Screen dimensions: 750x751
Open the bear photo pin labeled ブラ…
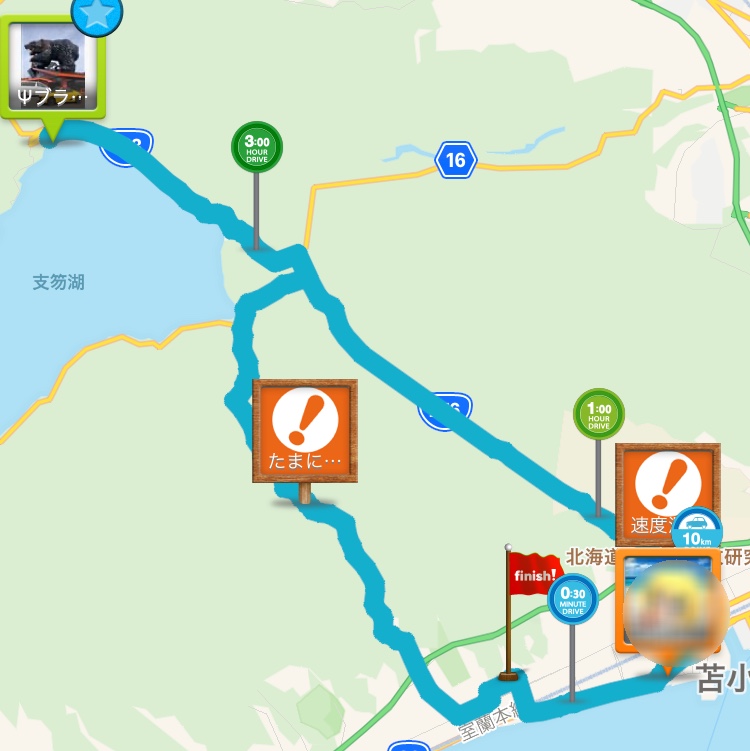[52, 69]
